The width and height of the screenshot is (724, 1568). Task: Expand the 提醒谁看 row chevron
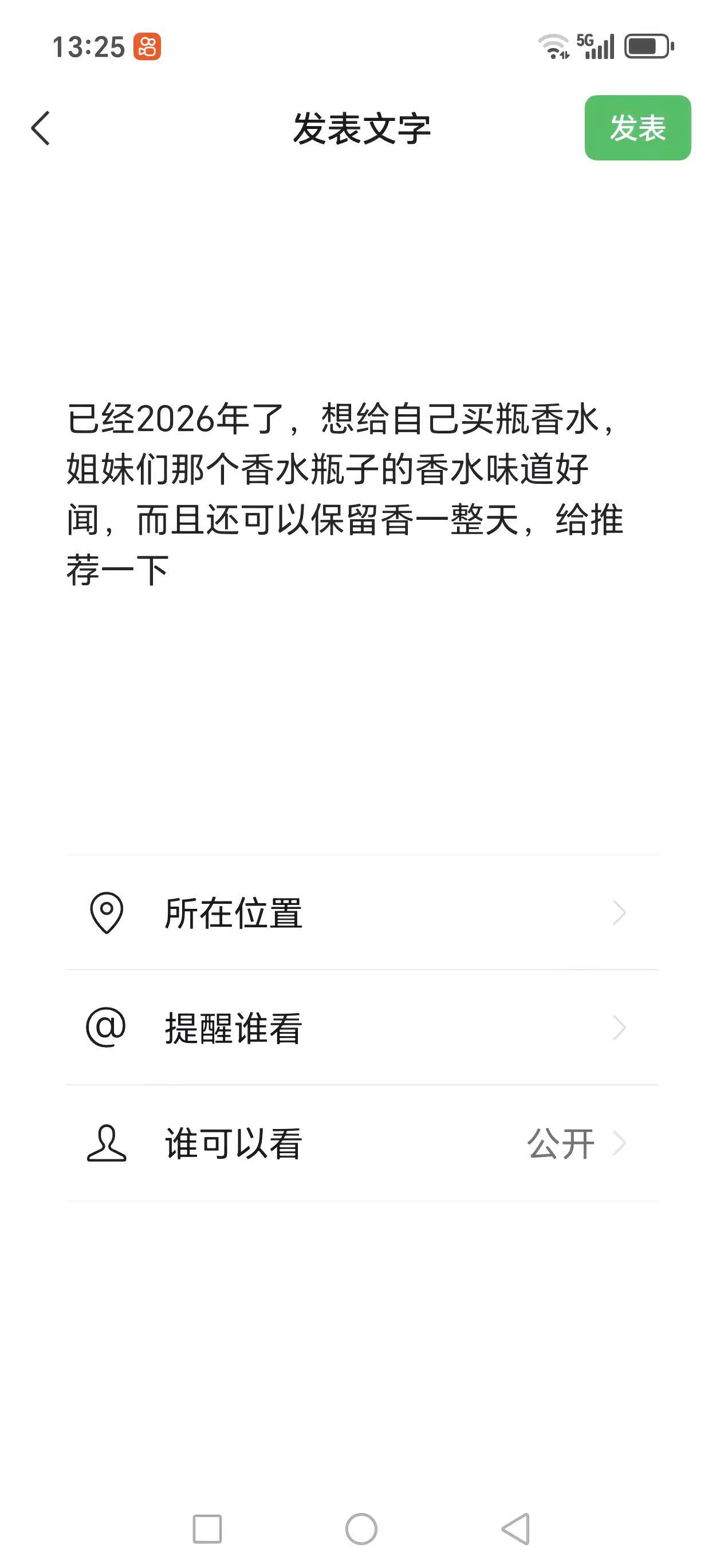pos(618,1028)
